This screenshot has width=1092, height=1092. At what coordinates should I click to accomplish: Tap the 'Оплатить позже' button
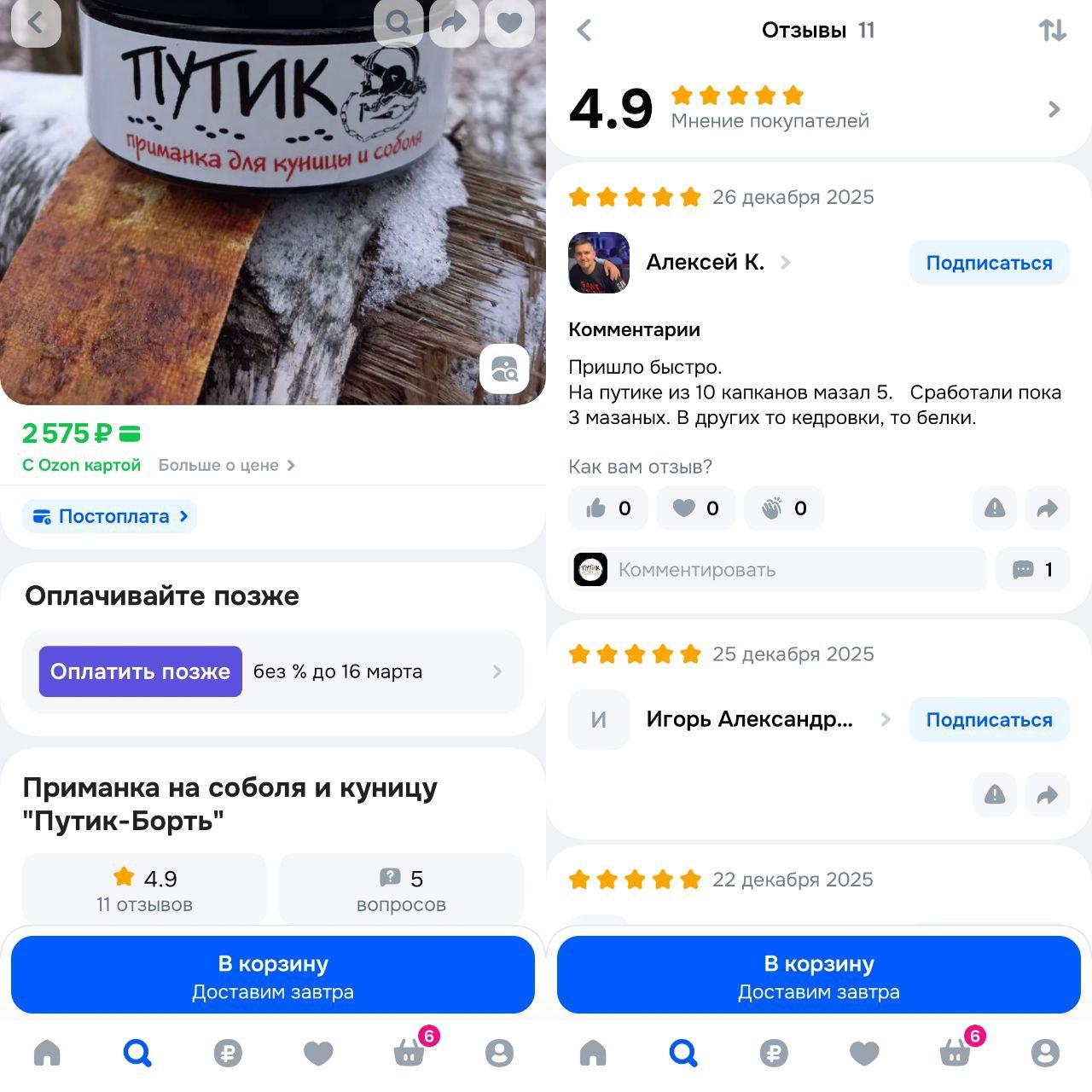[141, 671]
